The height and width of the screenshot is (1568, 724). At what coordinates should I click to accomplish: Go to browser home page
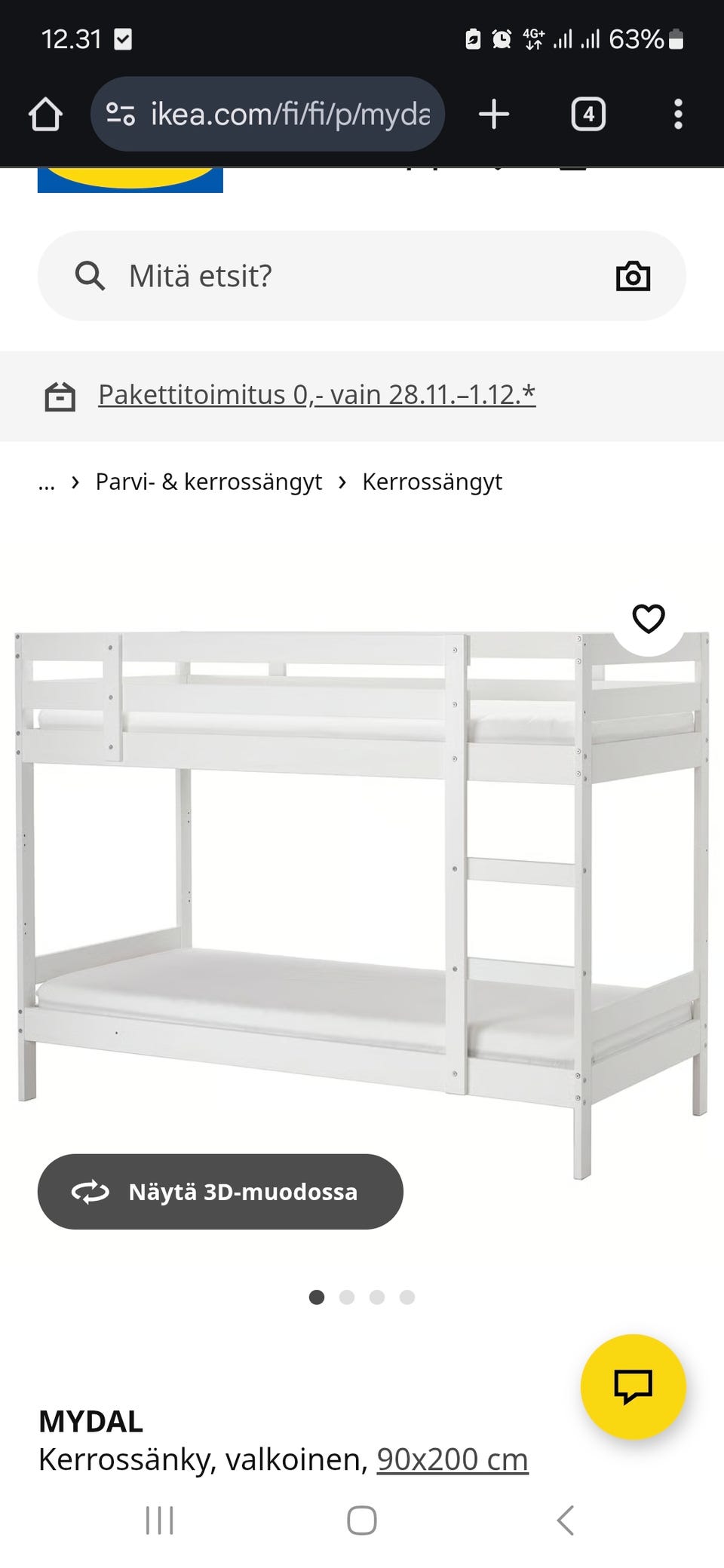pos(48,114)
